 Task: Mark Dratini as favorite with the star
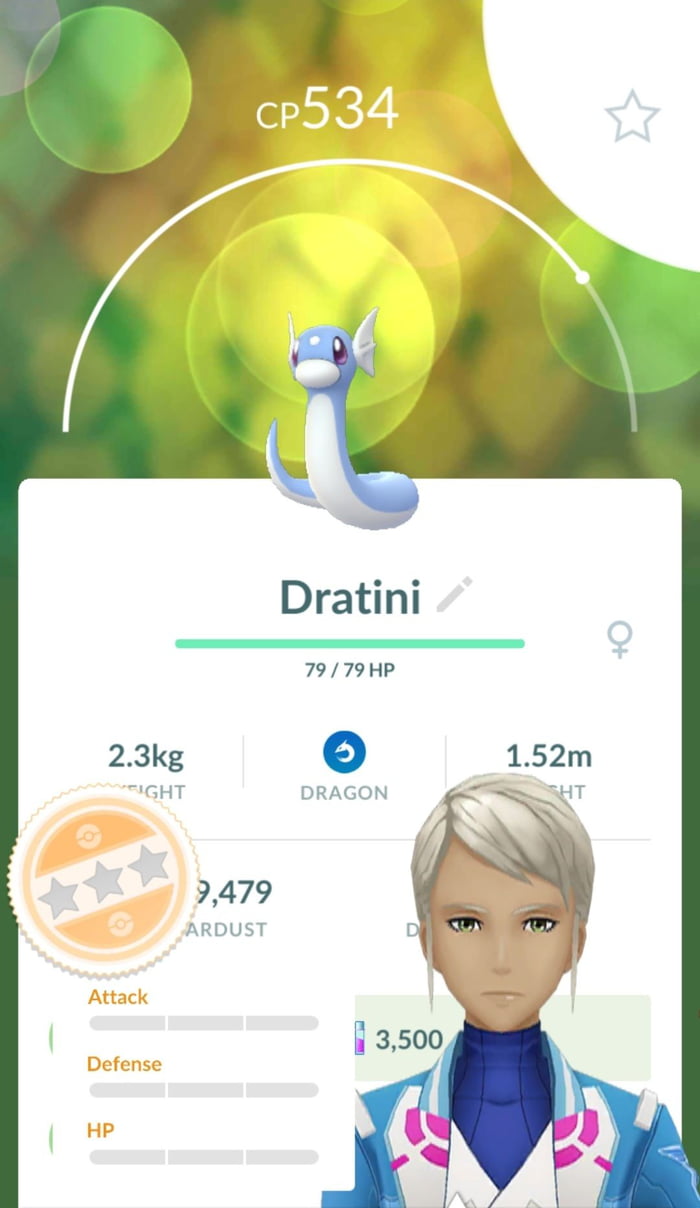tap(632, 119)
